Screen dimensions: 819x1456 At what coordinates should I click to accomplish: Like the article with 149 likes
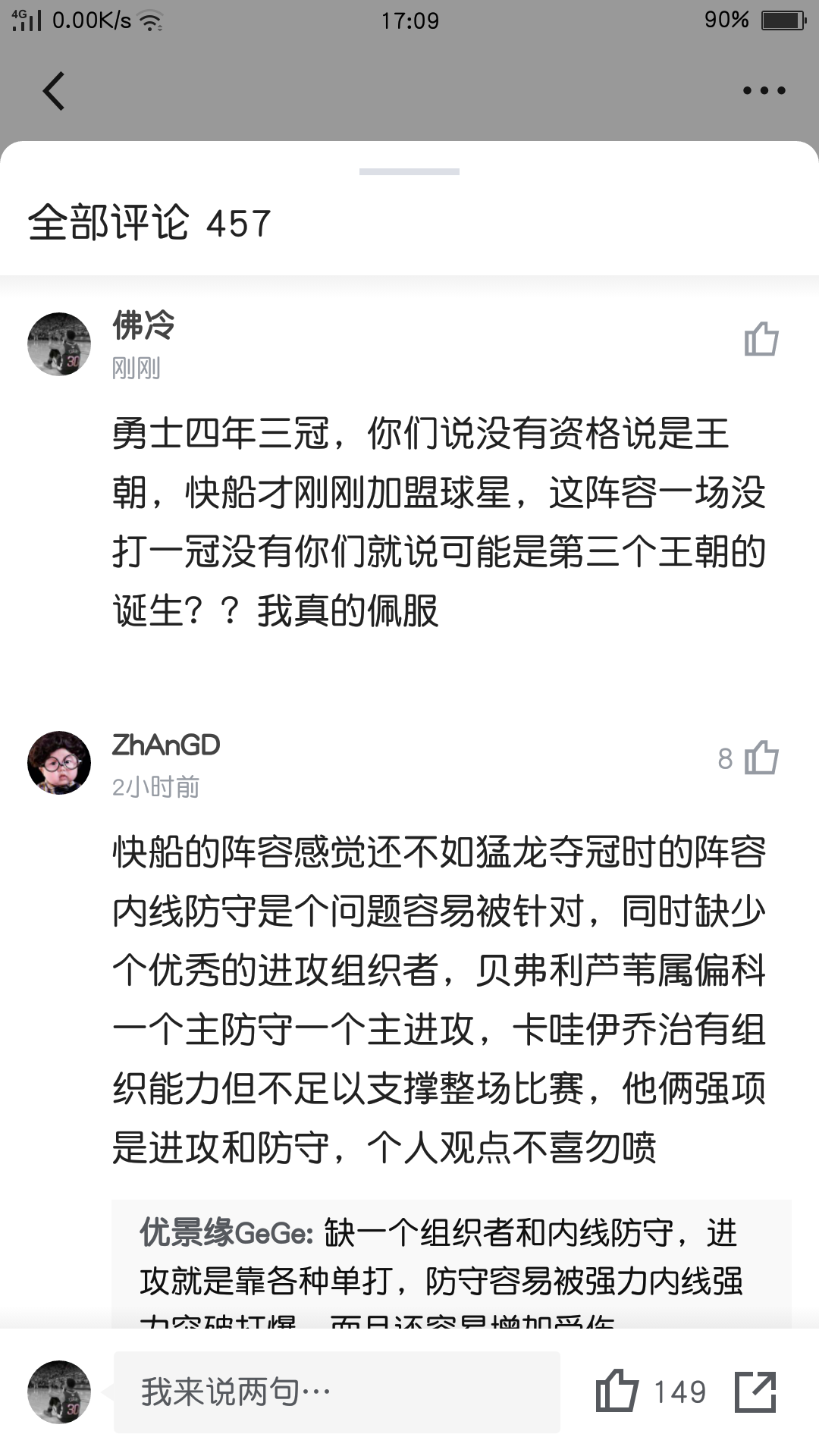617,1391
